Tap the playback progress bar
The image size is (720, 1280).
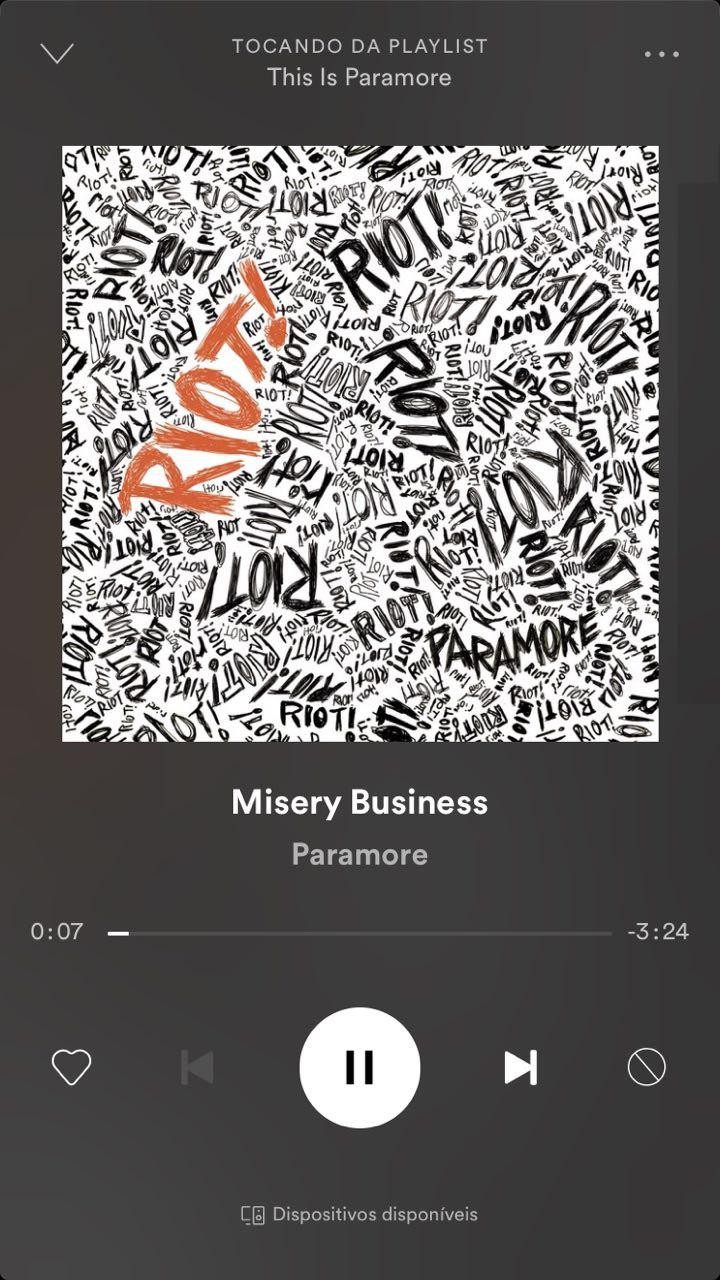(360, 933)
